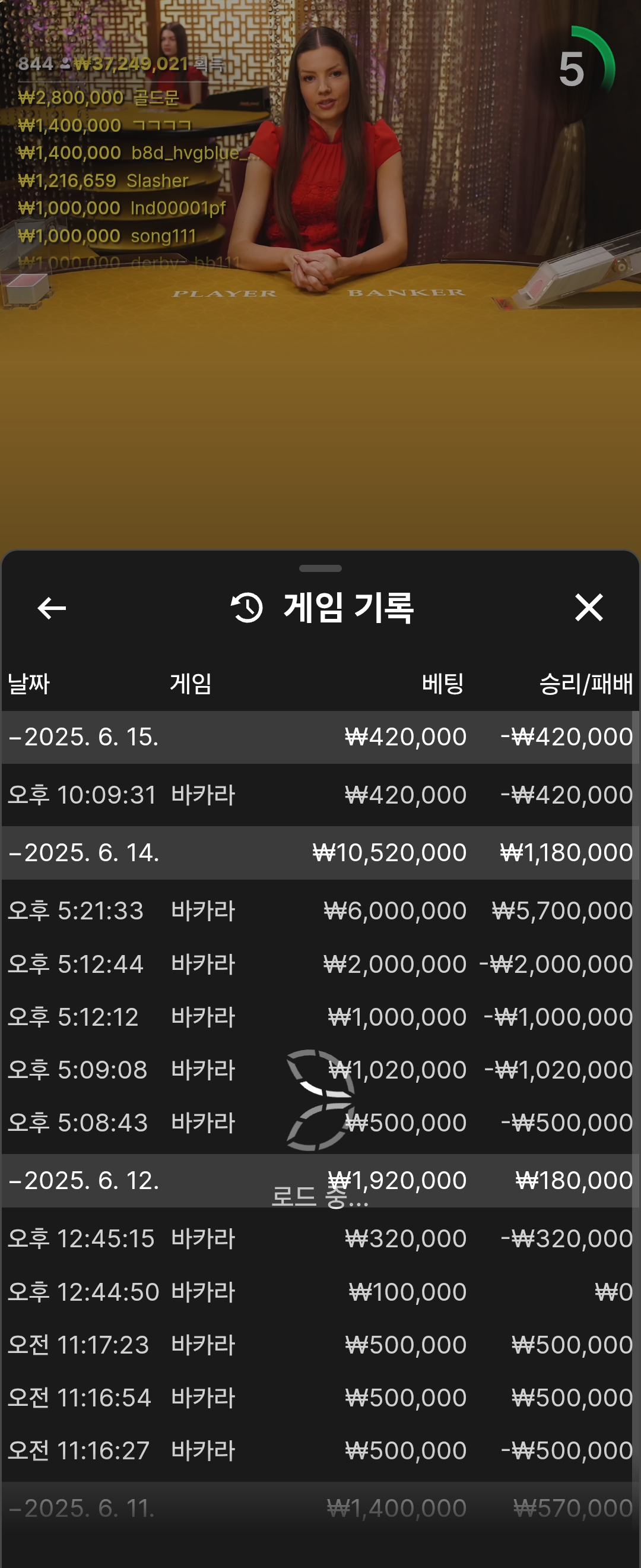Open the 오후 5:12:44 baccarat record
This screenshot has height=1568, width=641.
click(316, 963)
